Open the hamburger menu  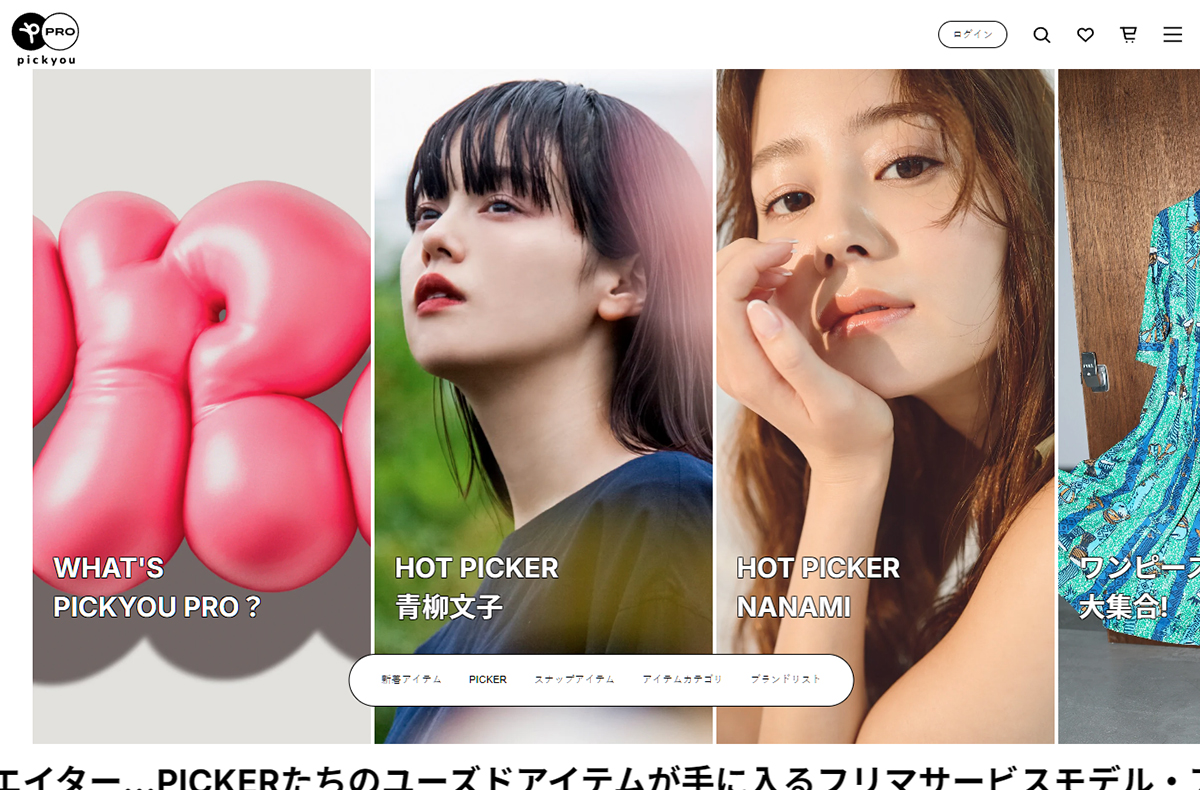coord(1172,35)
